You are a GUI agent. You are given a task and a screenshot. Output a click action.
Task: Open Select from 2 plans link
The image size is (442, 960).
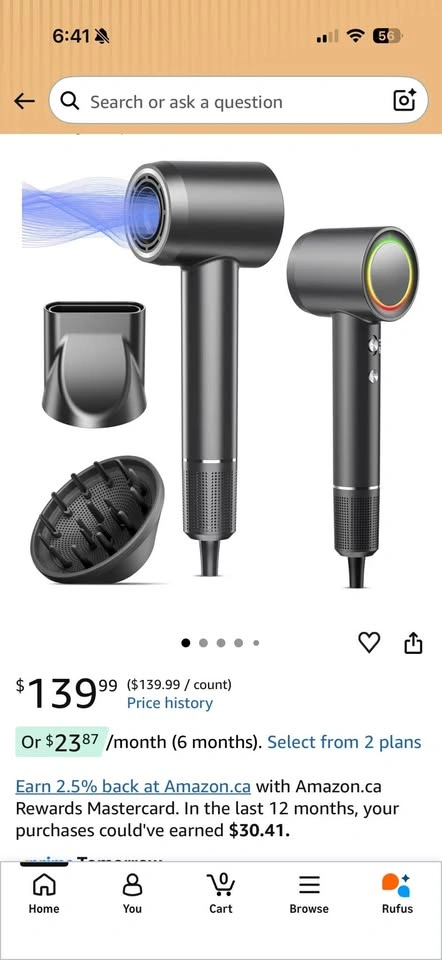pyautogui.click(x=344, y=742)
